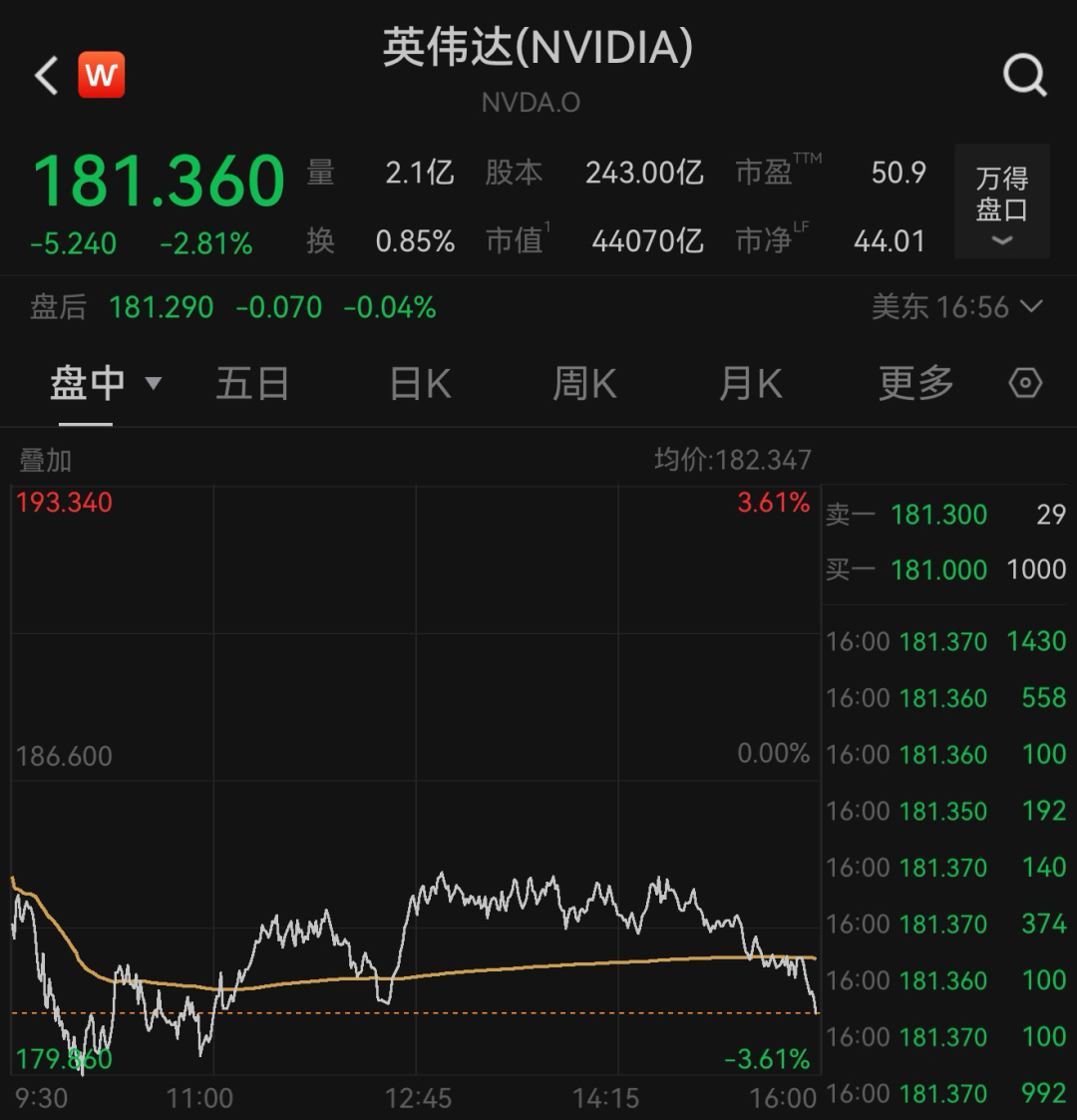Switch to the 日K daily chart tab
This screenshot has height=1120, width=1077.
(x=419, y=383)
